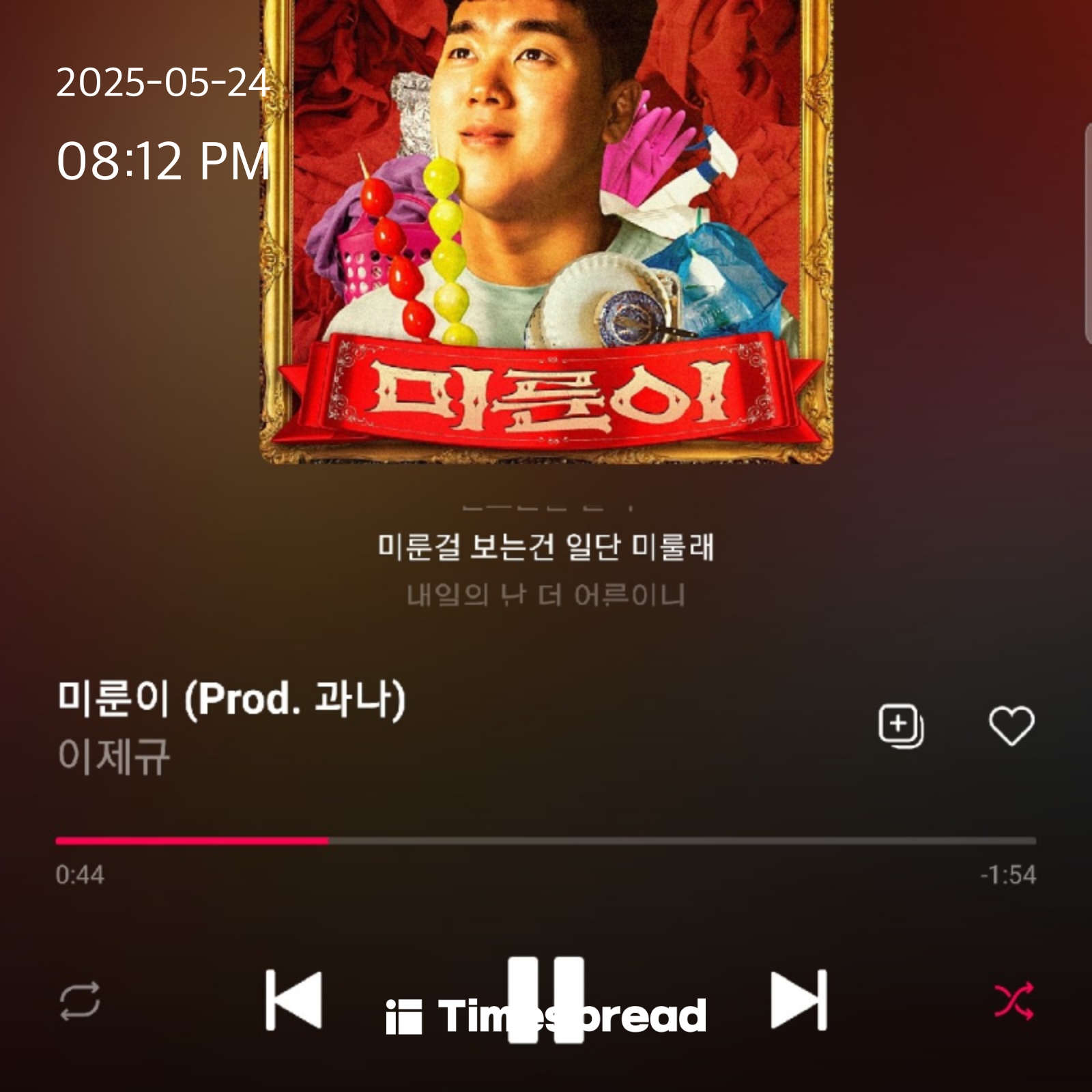
Task: Skip to the next track
Action: [x=799, y=1000]
